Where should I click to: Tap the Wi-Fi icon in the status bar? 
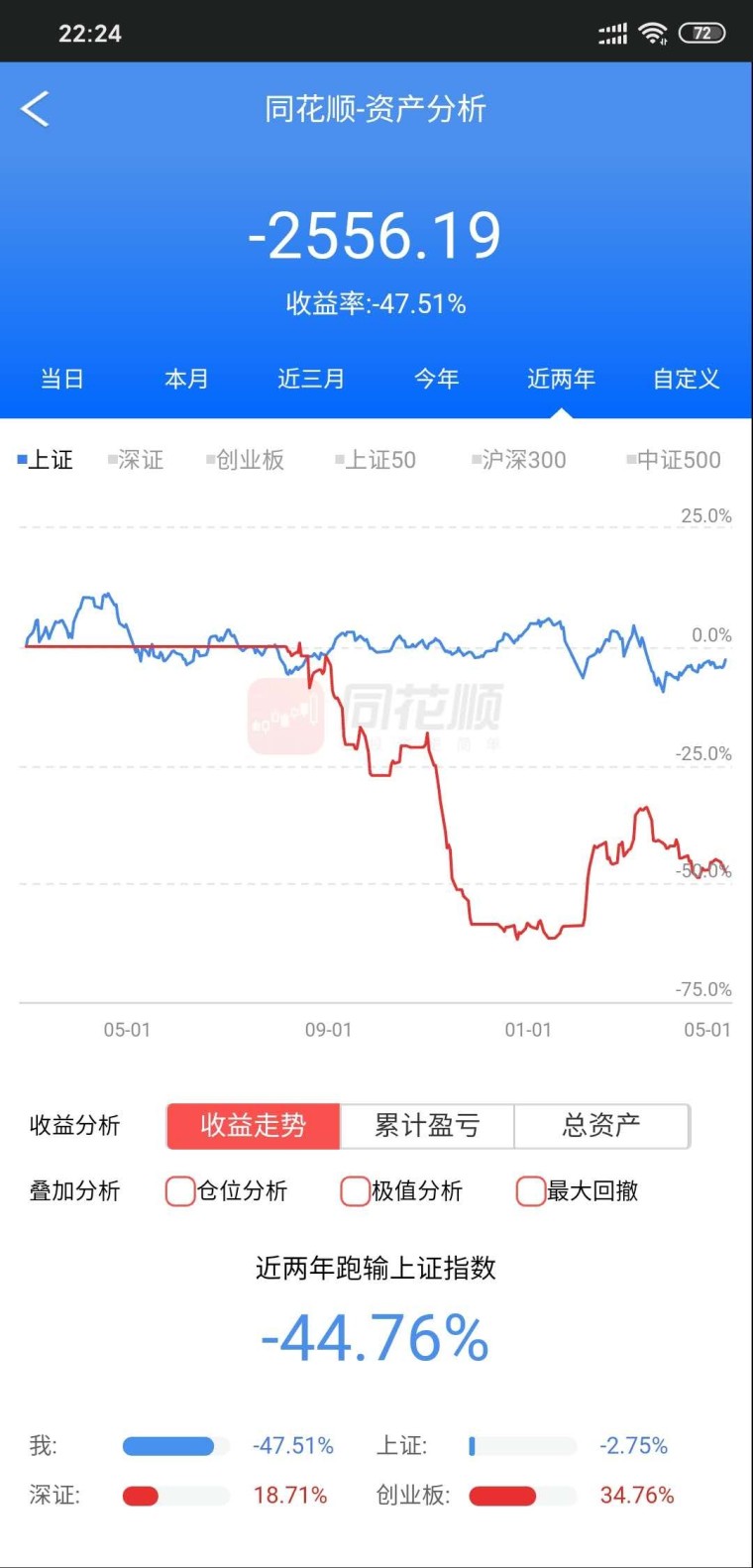(x=656, y=31)
